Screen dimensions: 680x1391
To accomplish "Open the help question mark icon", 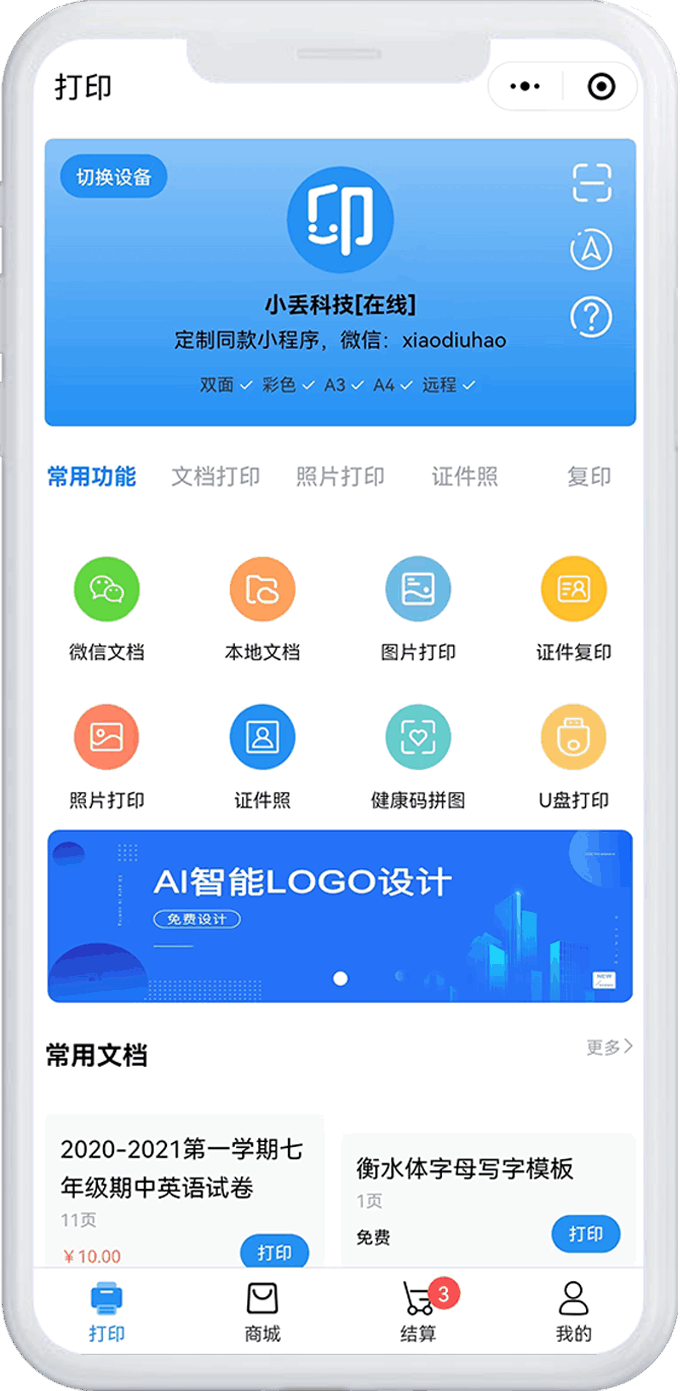I will [591, 316].
